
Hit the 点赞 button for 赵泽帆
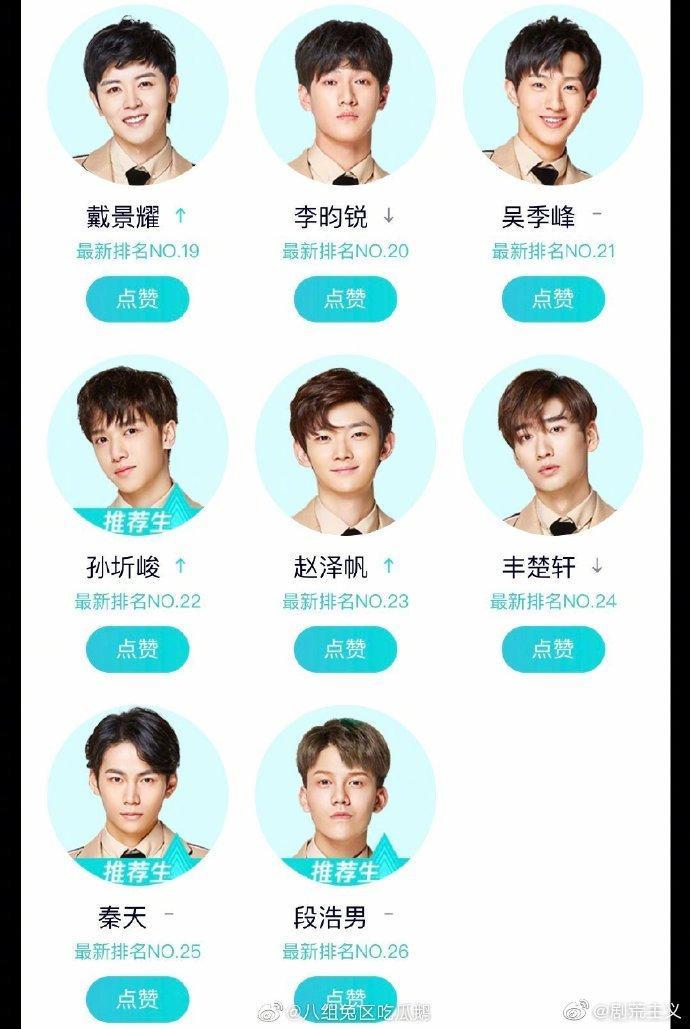coord(345,649)
